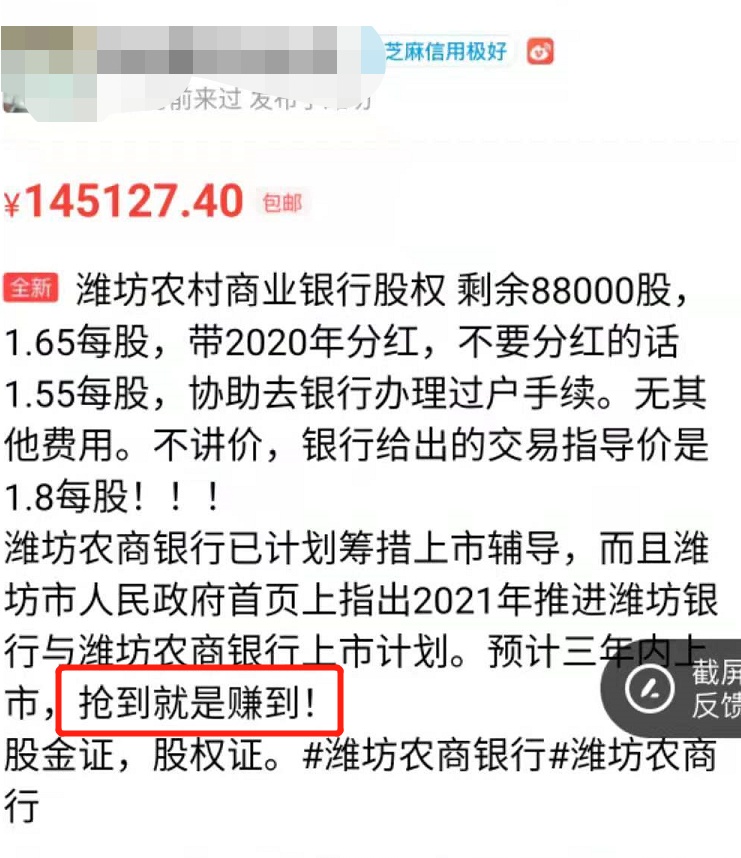Open the seller's Weibo icon
741x858 pixels.
(541, 52)
